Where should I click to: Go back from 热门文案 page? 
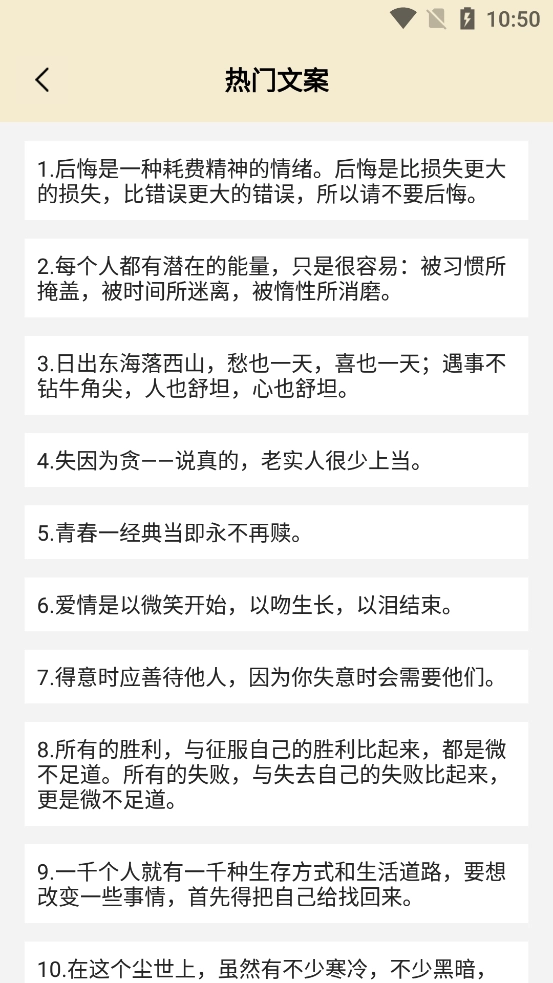click(x=42, y=80)
